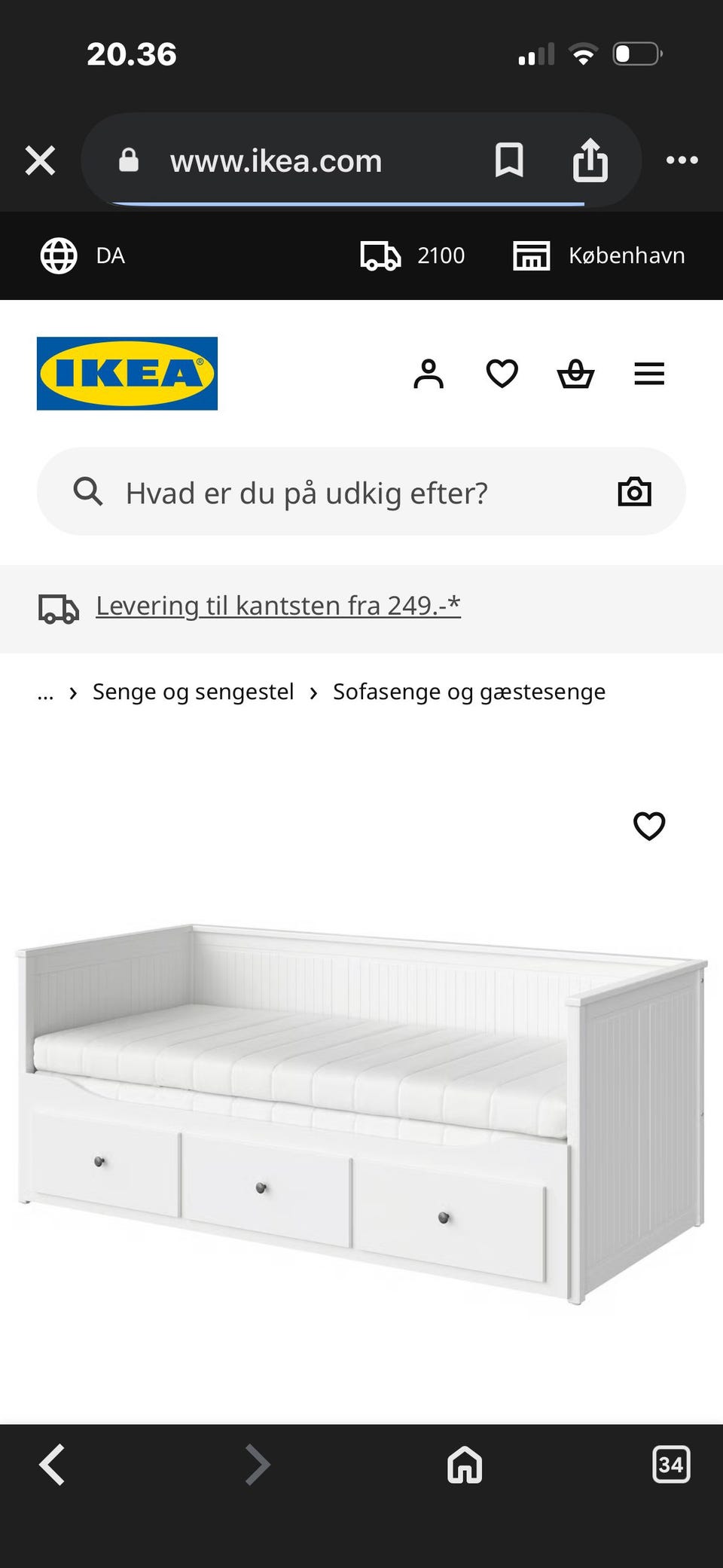Tap the globe icon to change language DA
The width and height of the screenshot is (723, 1568).
[x=58, y=255]
